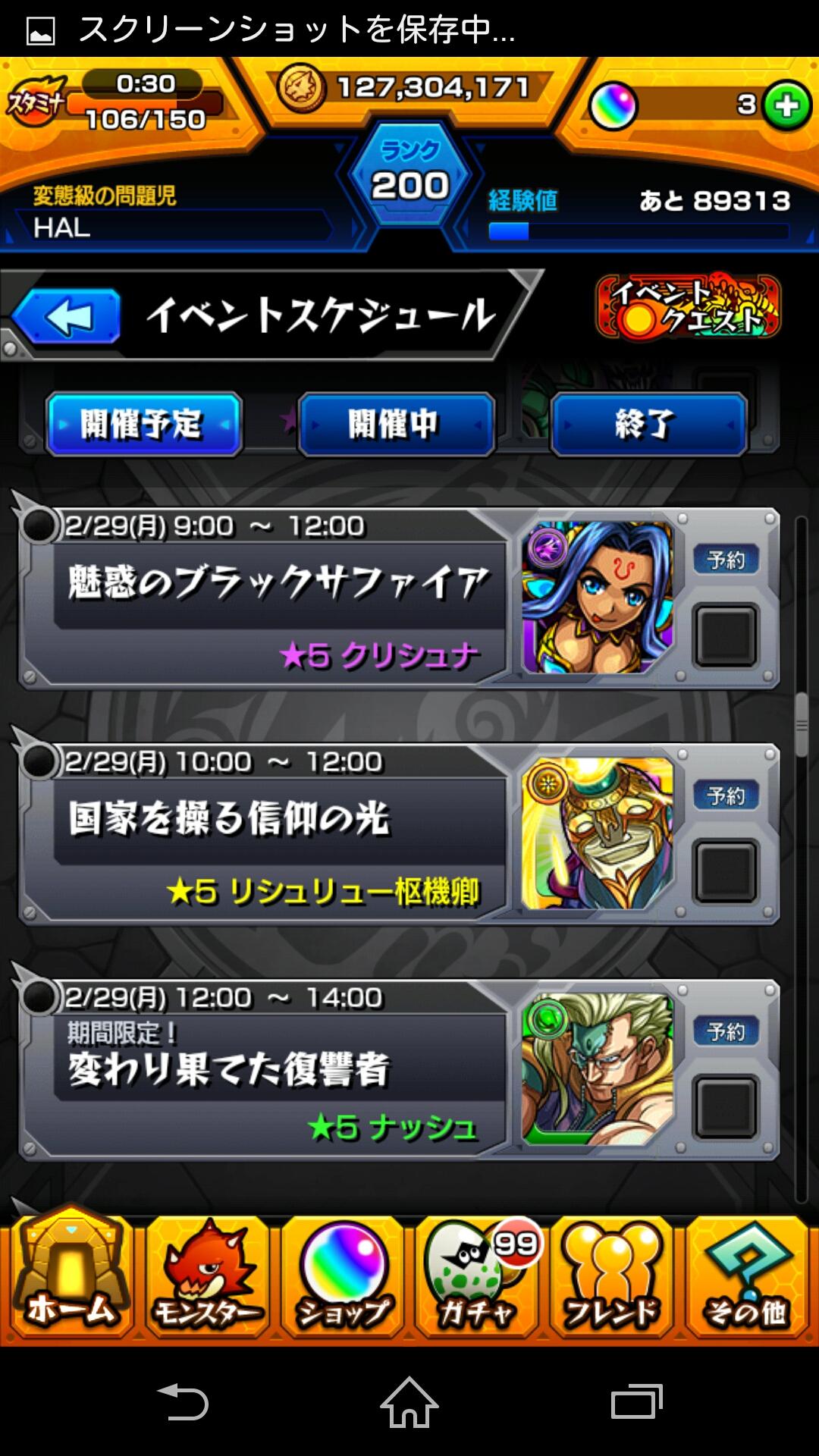Switch to the 開催予定 tab
819x1456 pixels.
(x=143, y=424)
